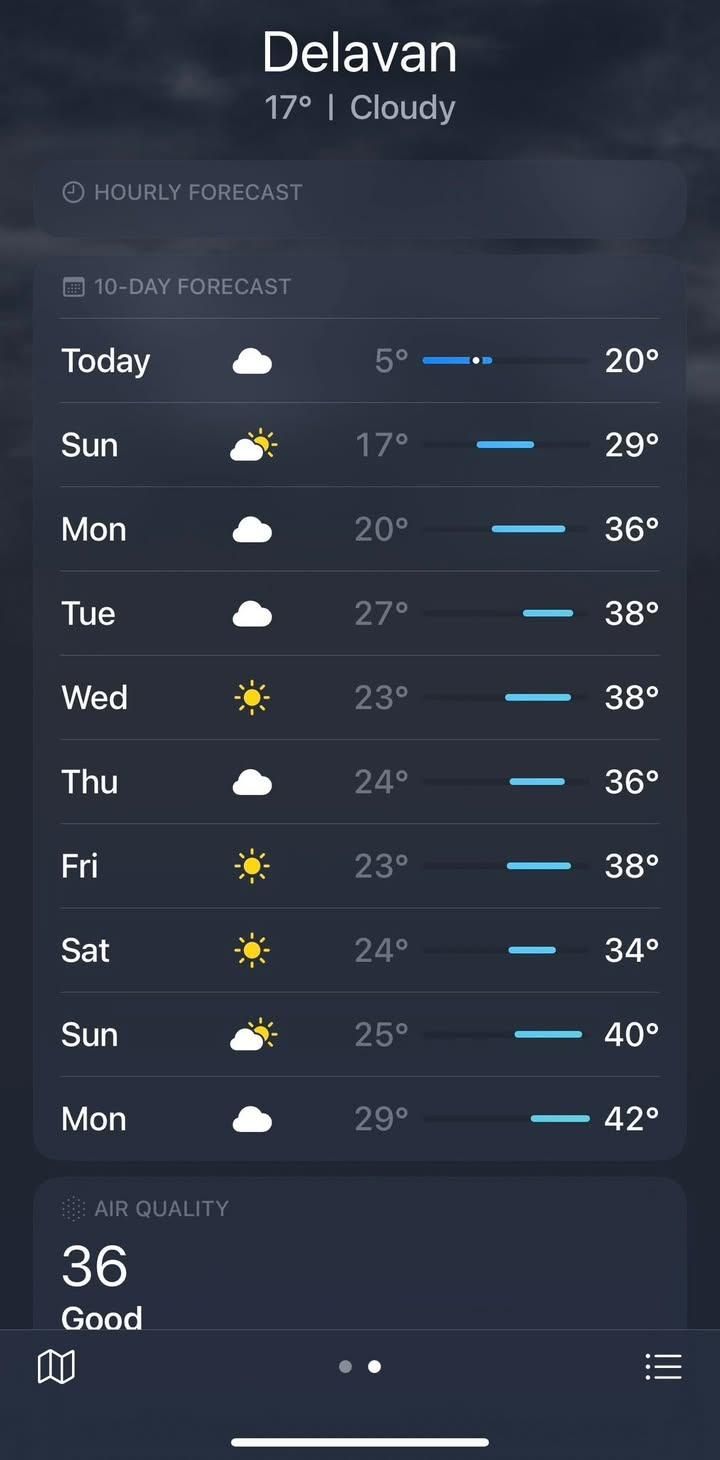
Task: Open the Thu forecast row
Action: click(x=360, y=781)
